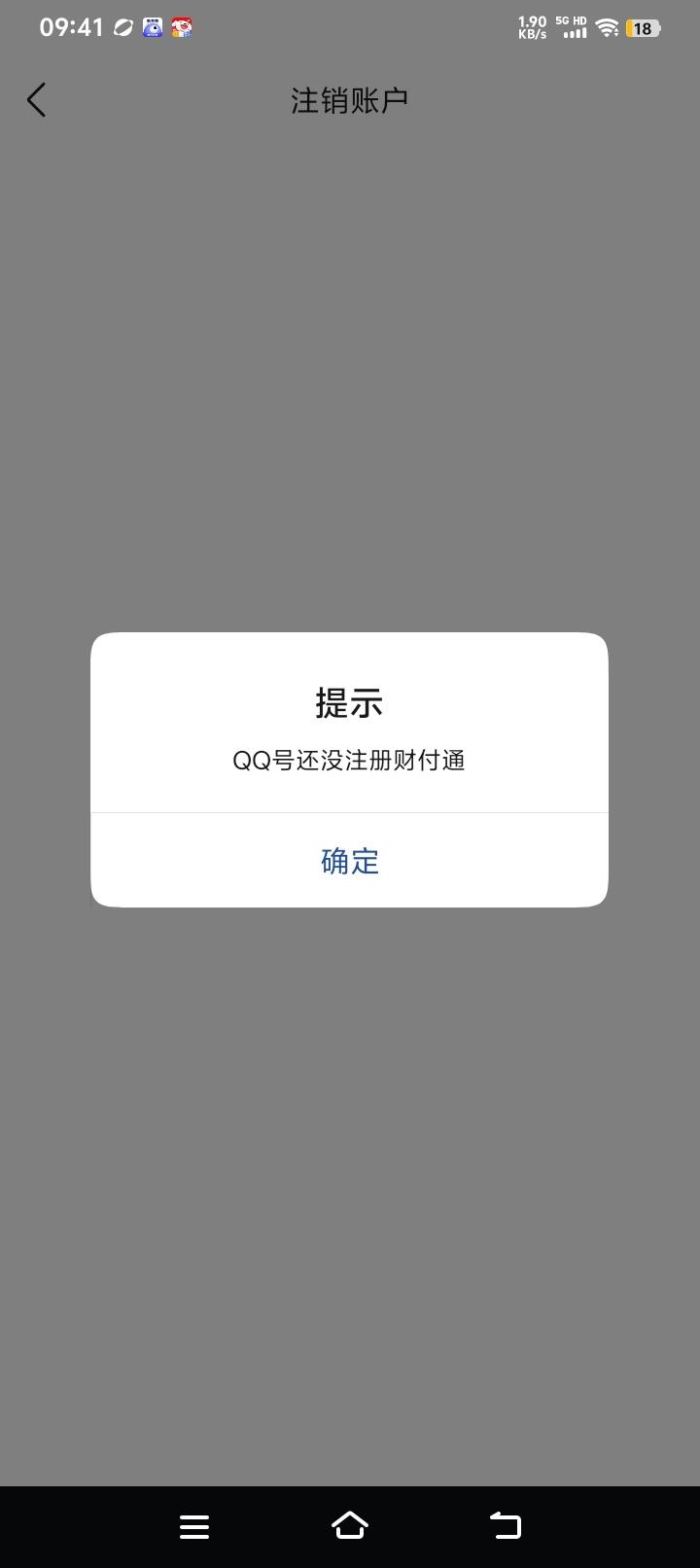Tap the 提示 dialog heading
This screenshot has width=700, height=1568.
point(349,702)
